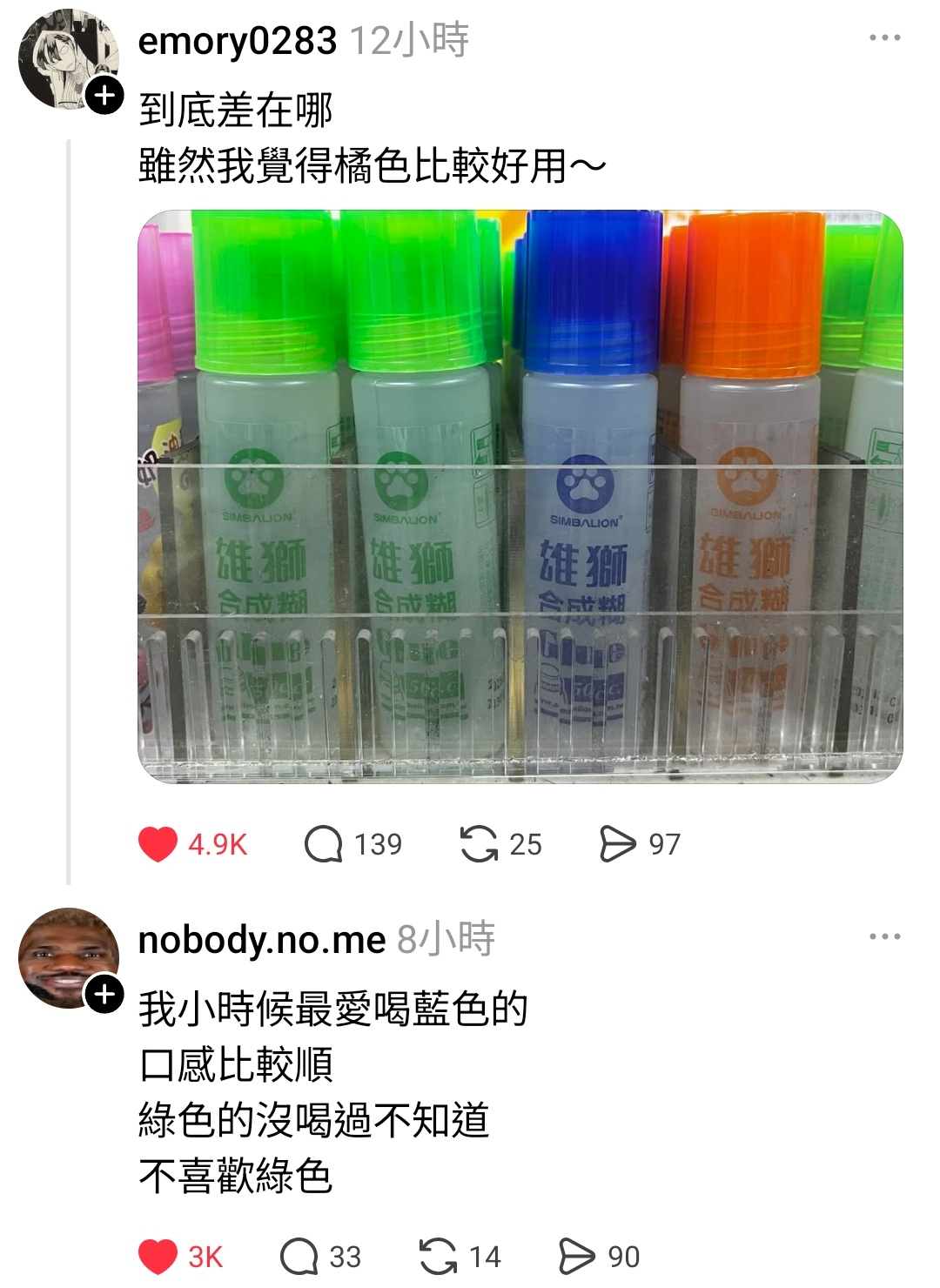The height and width of the screenshot is (1288, 940).
Task: Like nobody.no.me's reply
Action: (x=158, y=1257)
